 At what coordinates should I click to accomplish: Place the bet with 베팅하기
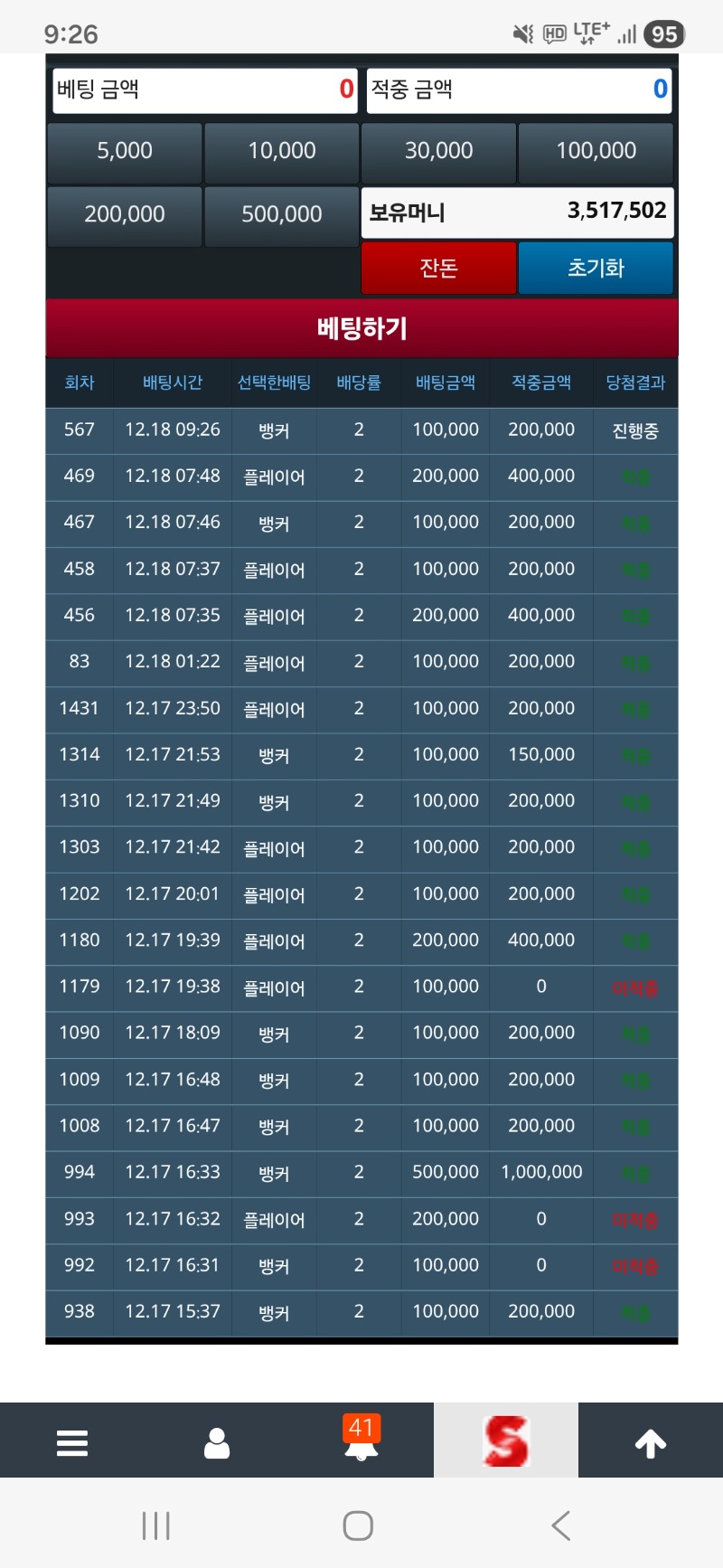pos(361,327)
